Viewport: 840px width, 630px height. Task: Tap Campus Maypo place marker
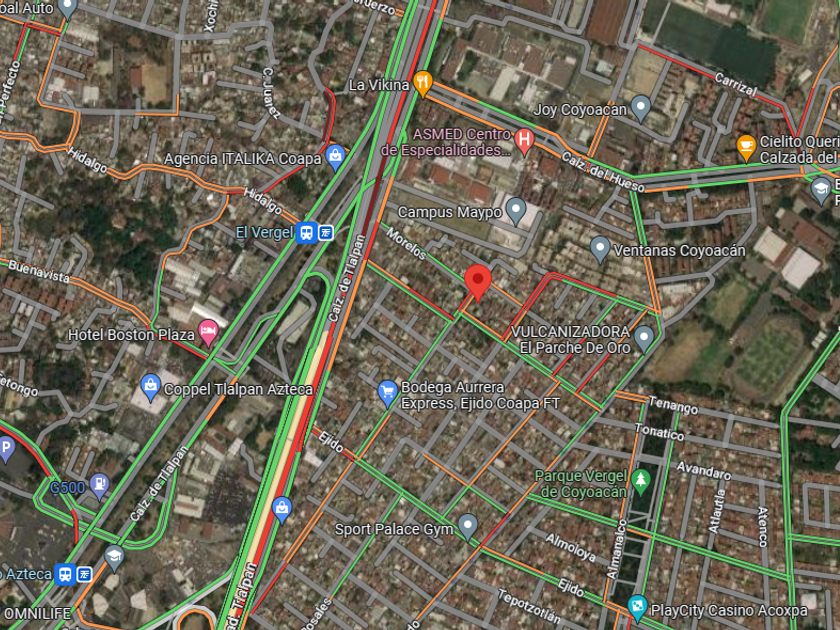coord(515,211)
